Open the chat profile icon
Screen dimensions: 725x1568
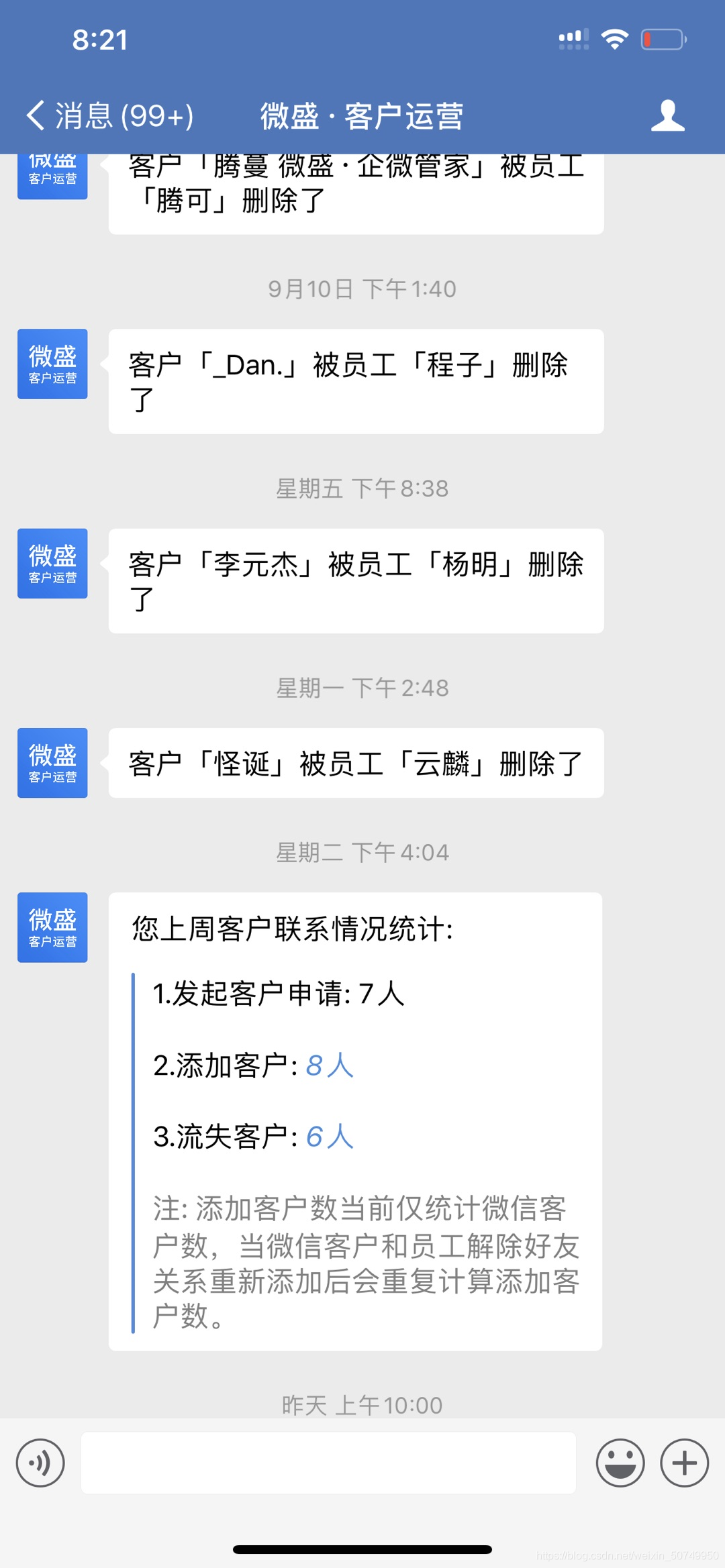pos(667,116)
